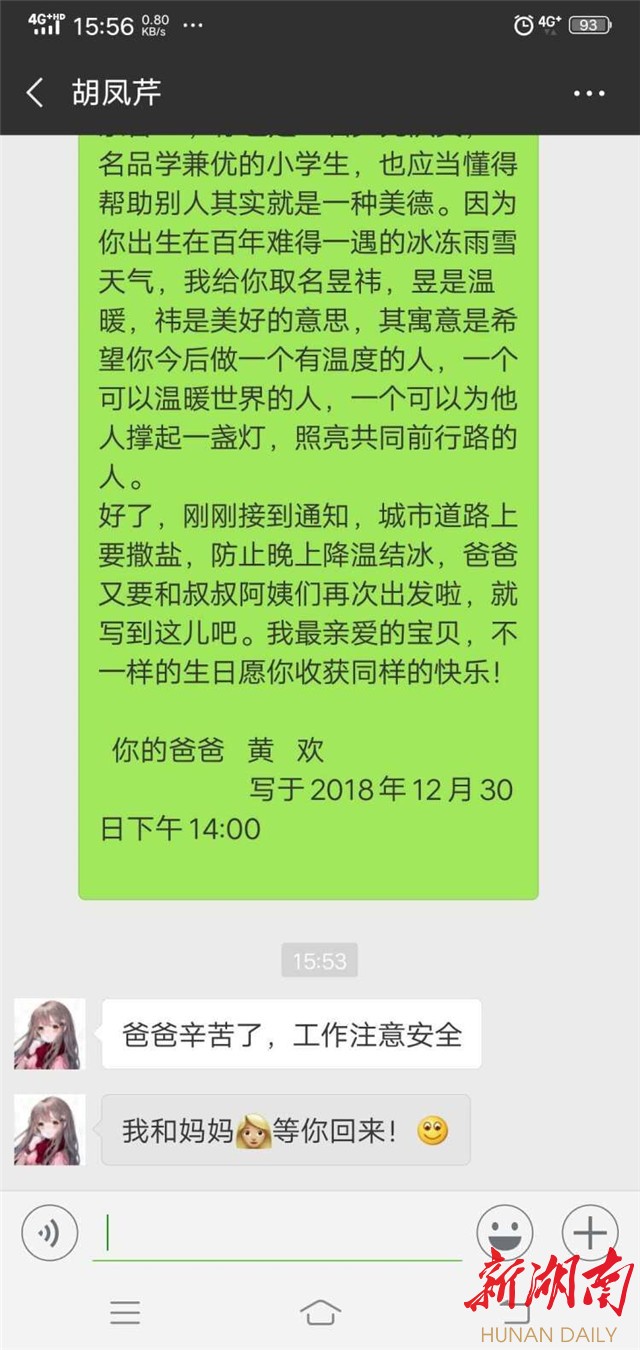Image resolution: width=640 pixels, height=1350 pixels.
Task: Tap the avatar beside the 爸爸辛苦了 message
Action: pos(49,1034)
